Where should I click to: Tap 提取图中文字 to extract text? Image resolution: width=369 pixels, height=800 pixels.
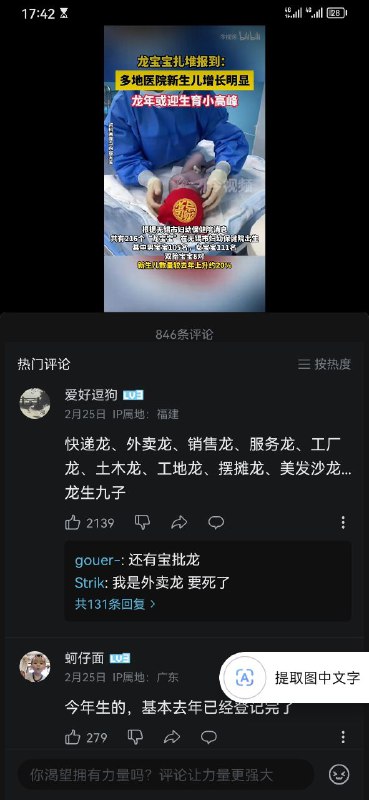coord(294,678)
